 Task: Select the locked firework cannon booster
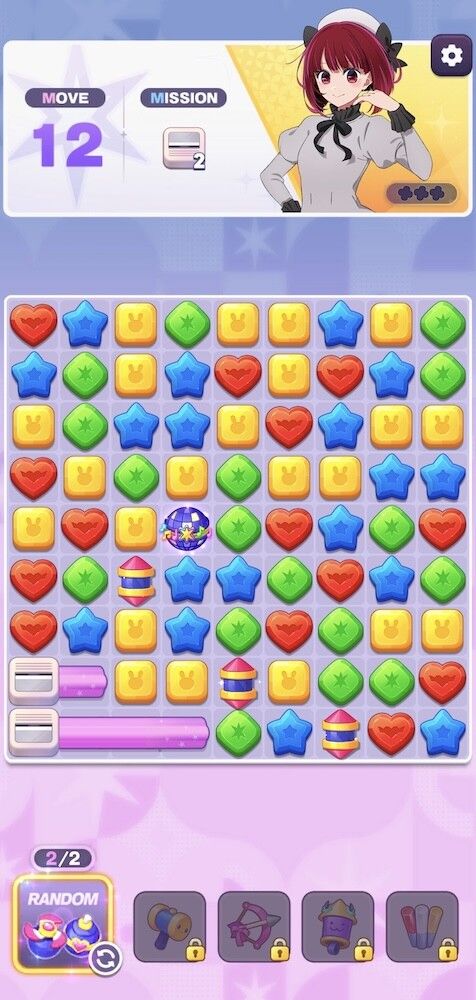click(338, 926)
